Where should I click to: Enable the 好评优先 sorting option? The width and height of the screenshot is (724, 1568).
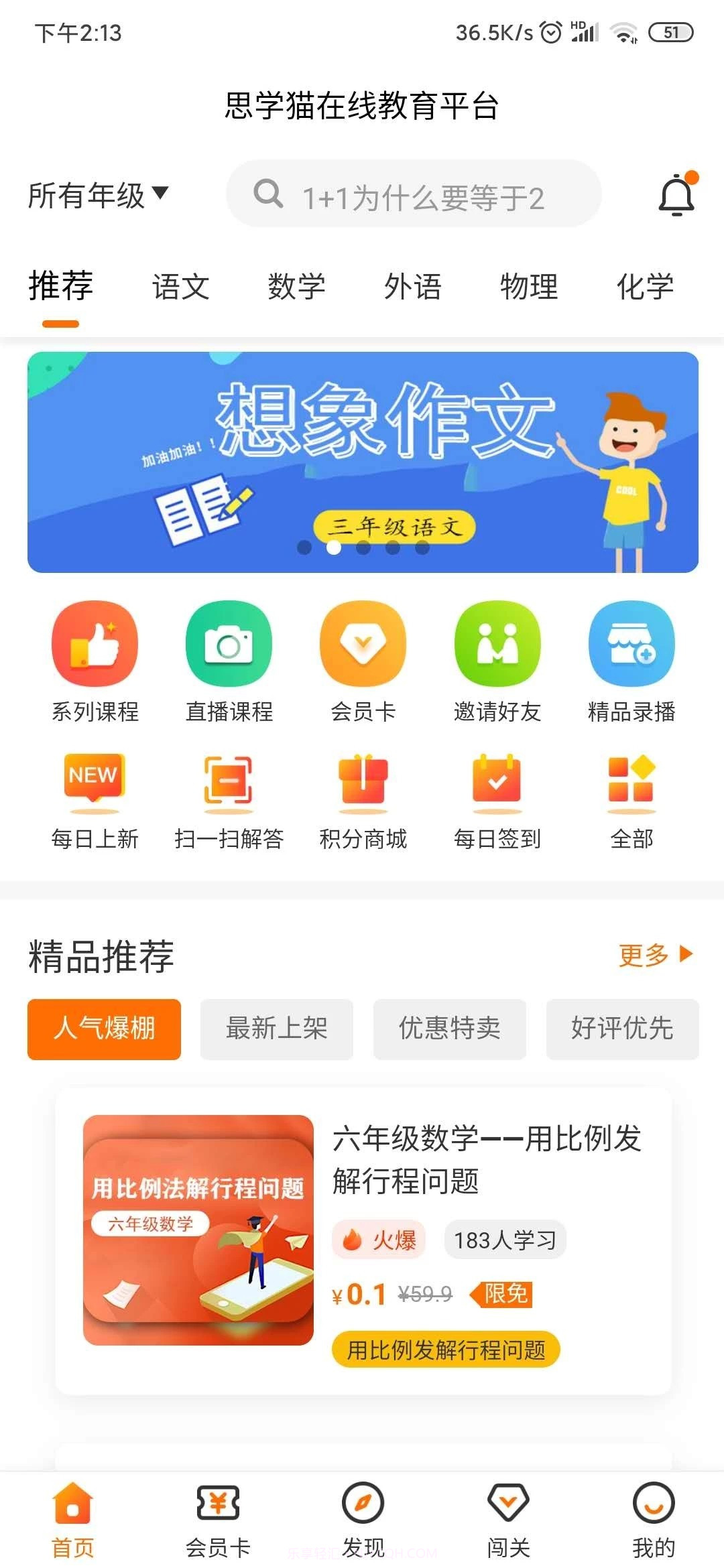click(622, 1030)
